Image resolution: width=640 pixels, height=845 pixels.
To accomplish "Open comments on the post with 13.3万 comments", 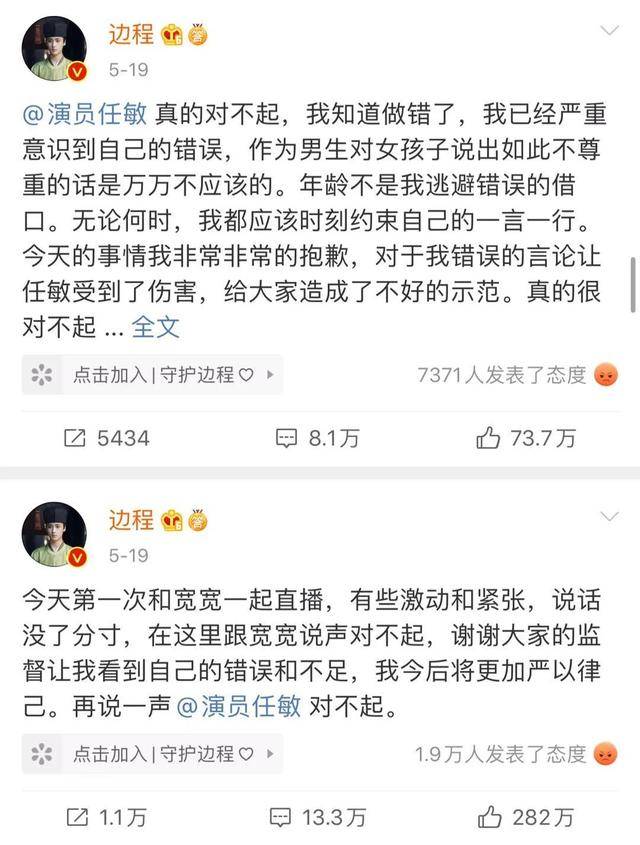I will 317,817.
